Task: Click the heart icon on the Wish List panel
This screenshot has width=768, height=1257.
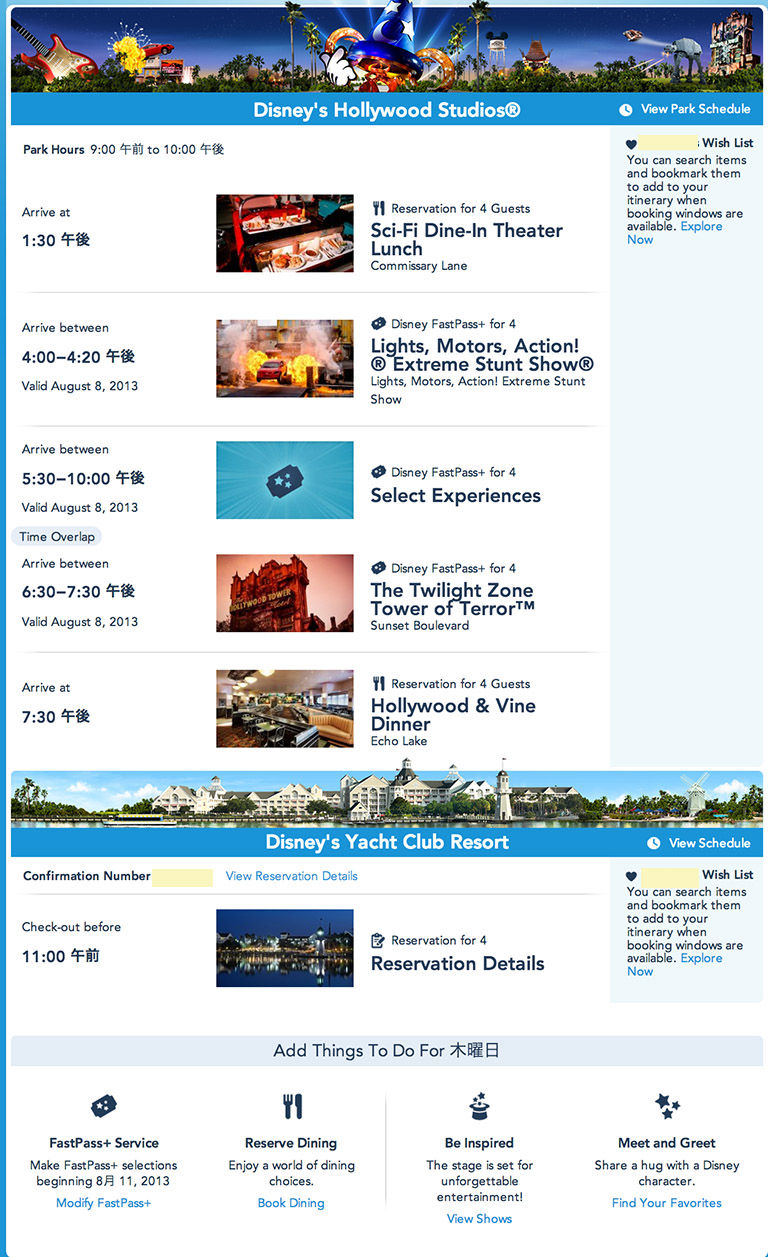Action: [630, 144]
